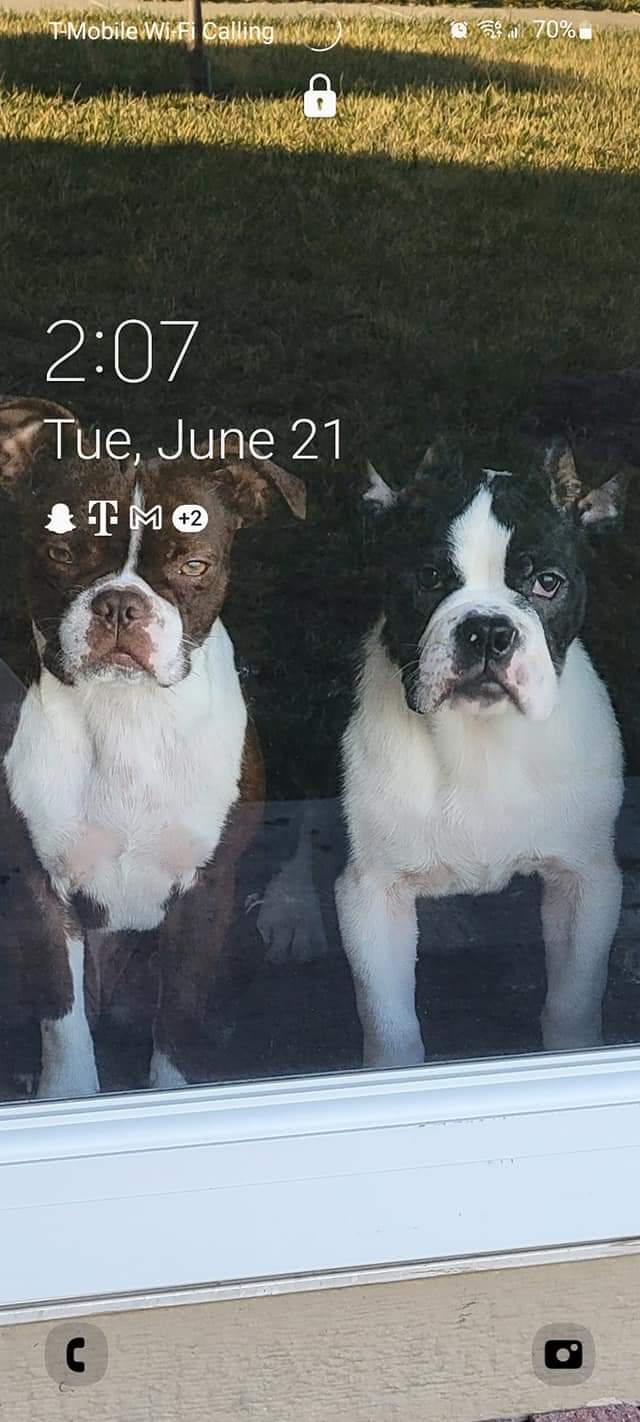
Task: Launch the camera shortcut
Action: pos(563,1354)
